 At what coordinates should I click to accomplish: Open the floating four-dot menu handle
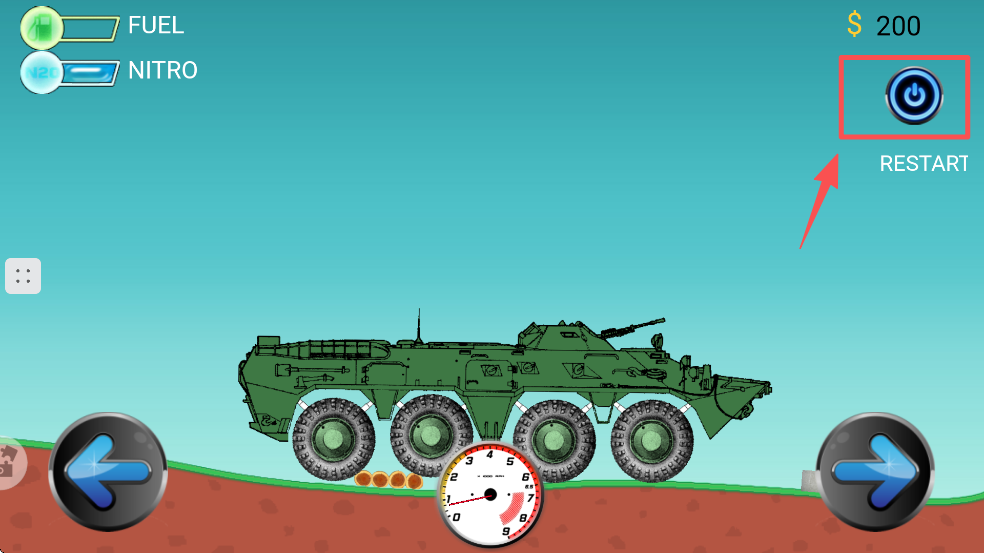(x=23, y=276)
